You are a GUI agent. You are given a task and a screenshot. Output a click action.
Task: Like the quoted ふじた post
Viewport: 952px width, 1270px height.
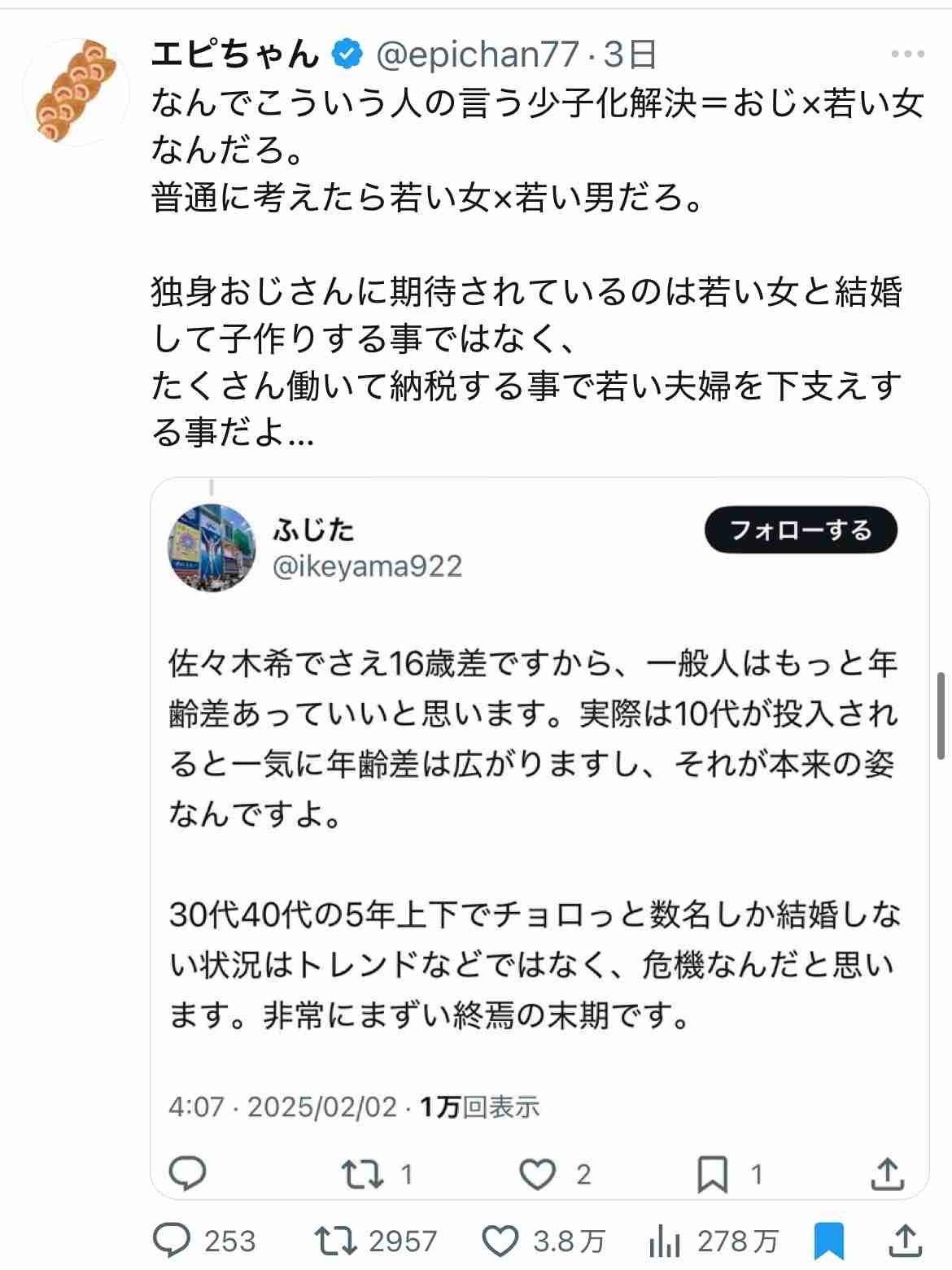click(538, 1173)
